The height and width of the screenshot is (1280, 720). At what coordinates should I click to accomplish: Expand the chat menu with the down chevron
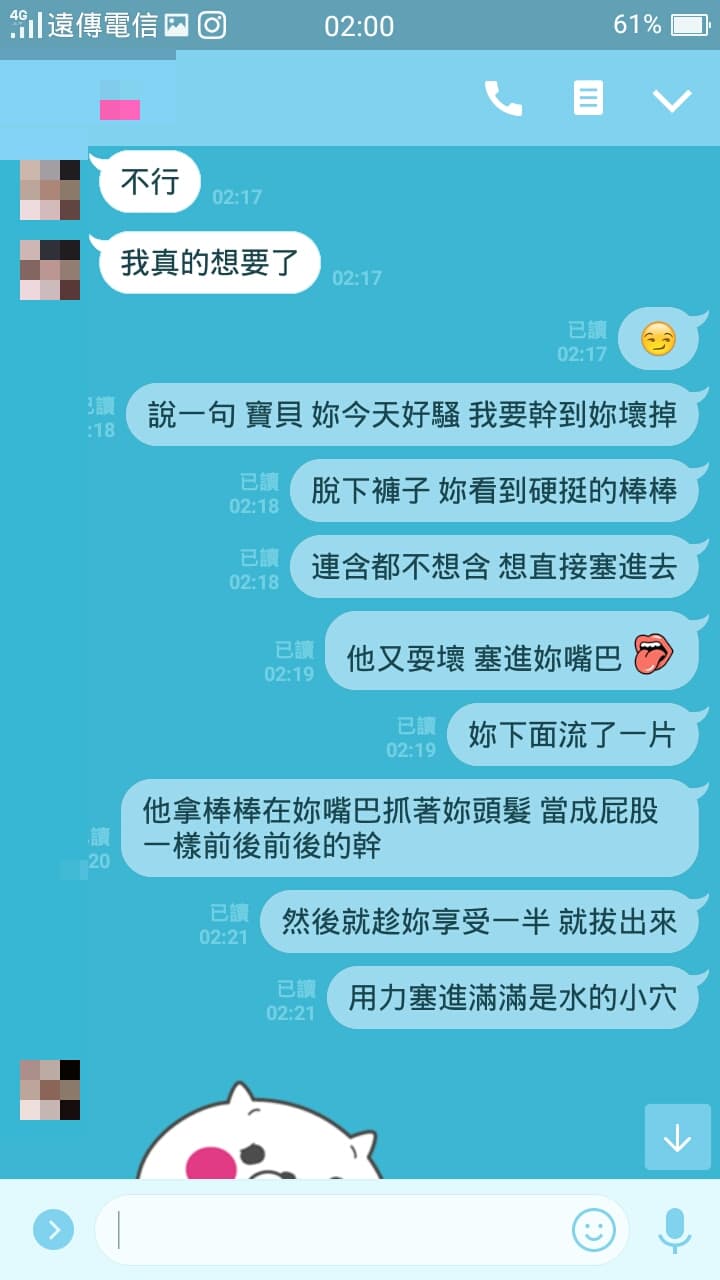click(672, 99)
